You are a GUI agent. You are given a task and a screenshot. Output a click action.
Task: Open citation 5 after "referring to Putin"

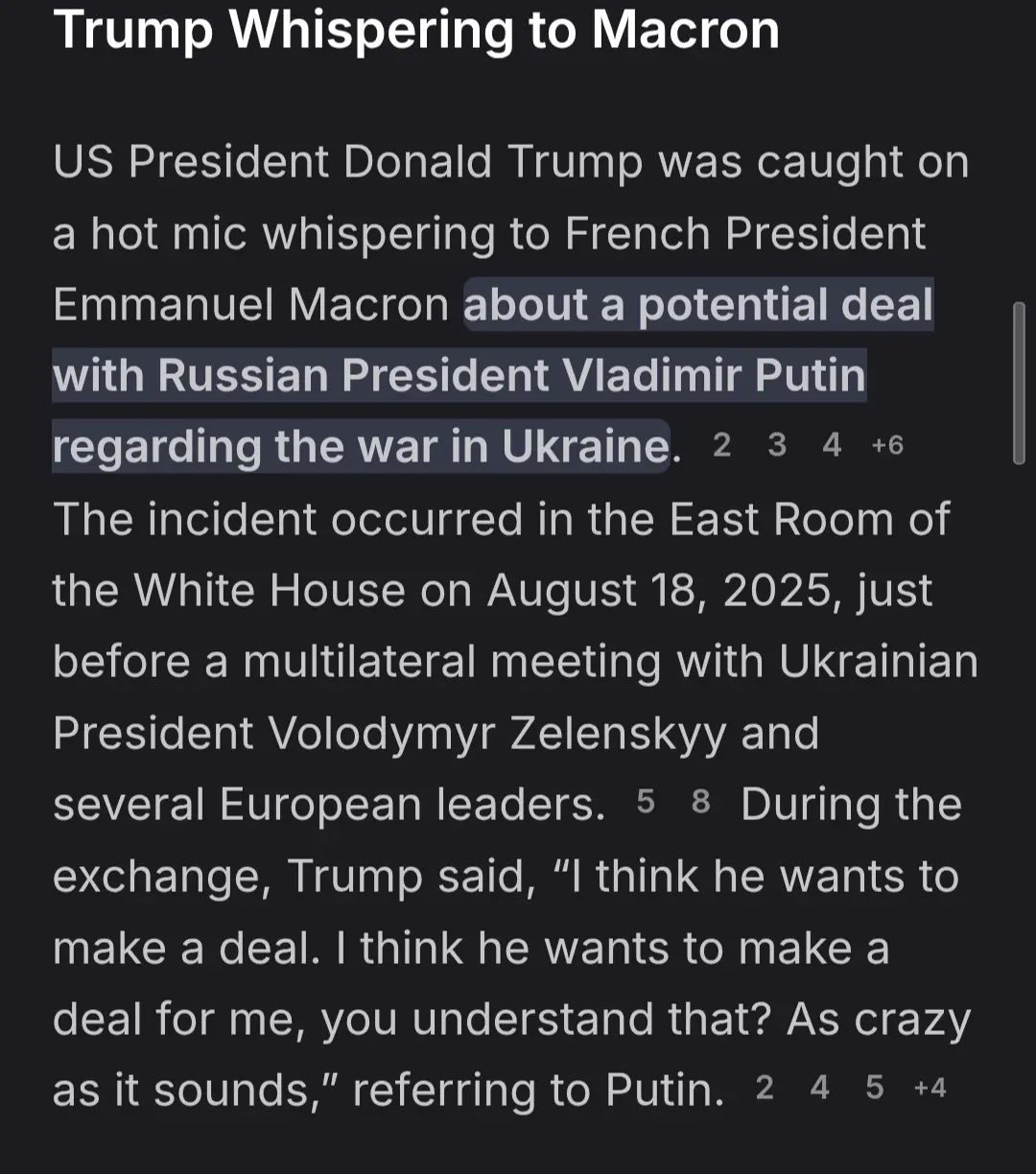(874, 1088)
